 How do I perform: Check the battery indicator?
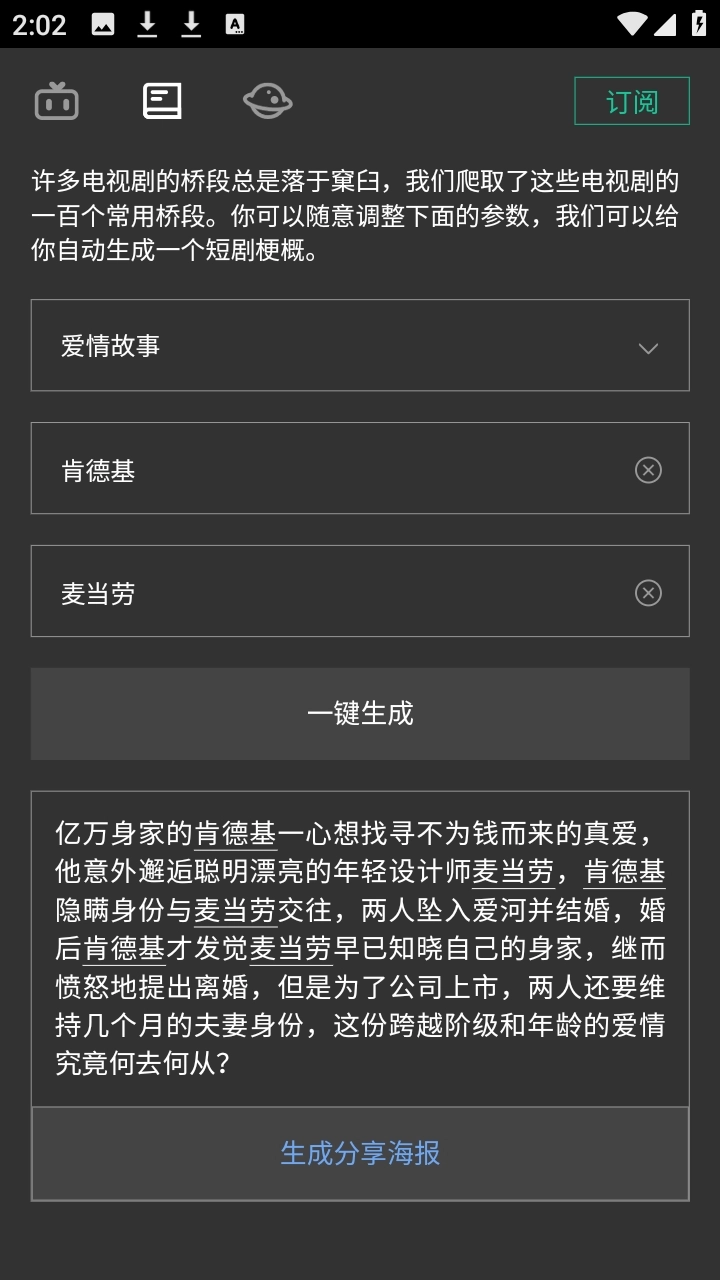tap(700, 24)
